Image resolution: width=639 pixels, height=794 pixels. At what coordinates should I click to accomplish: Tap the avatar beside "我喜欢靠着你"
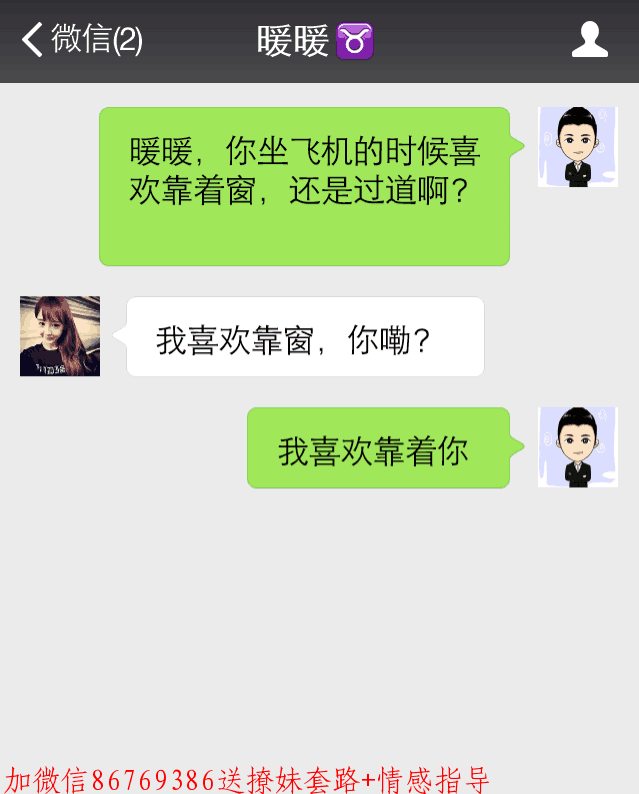click(577, 447)
